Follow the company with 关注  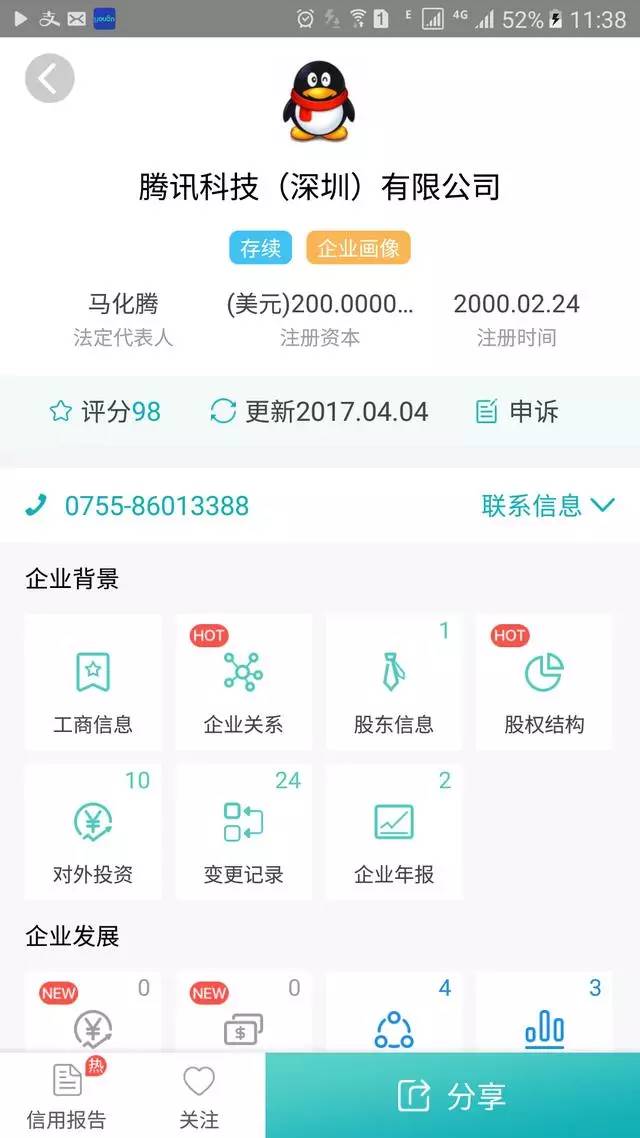pos(199,1095)
